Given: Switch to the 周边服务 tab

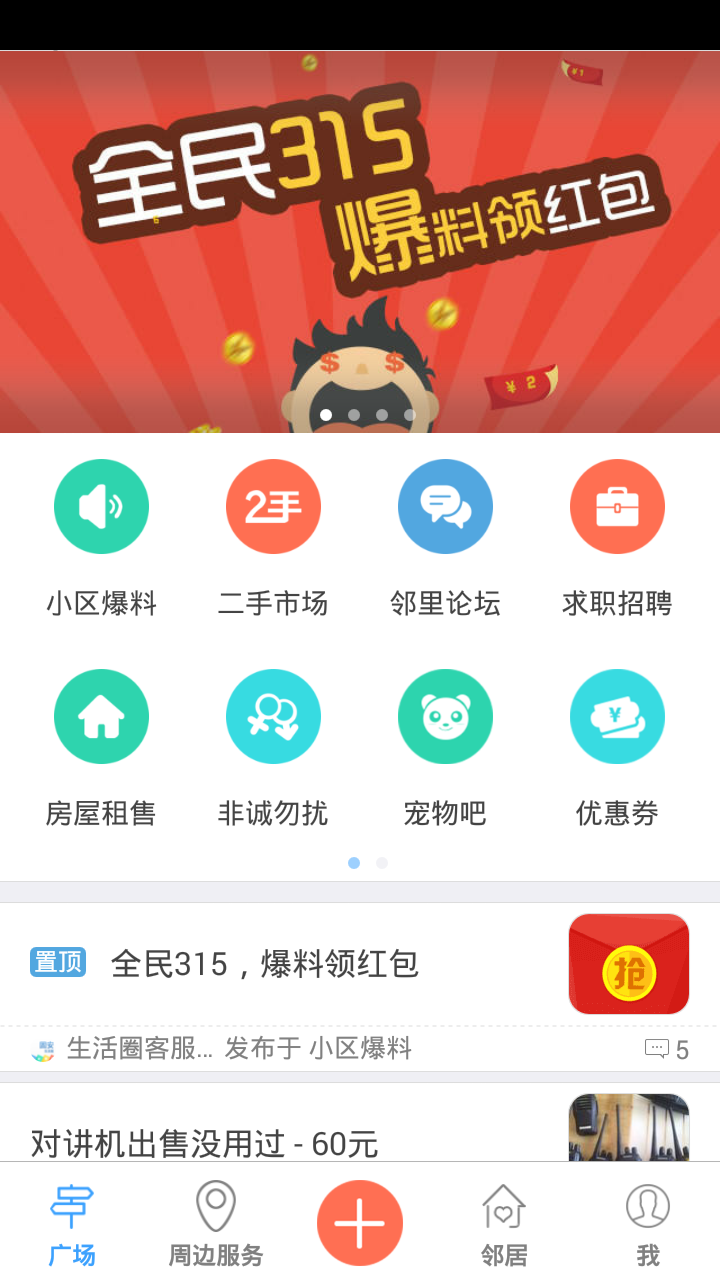Looking at the screenshot, I should 216,1223.
